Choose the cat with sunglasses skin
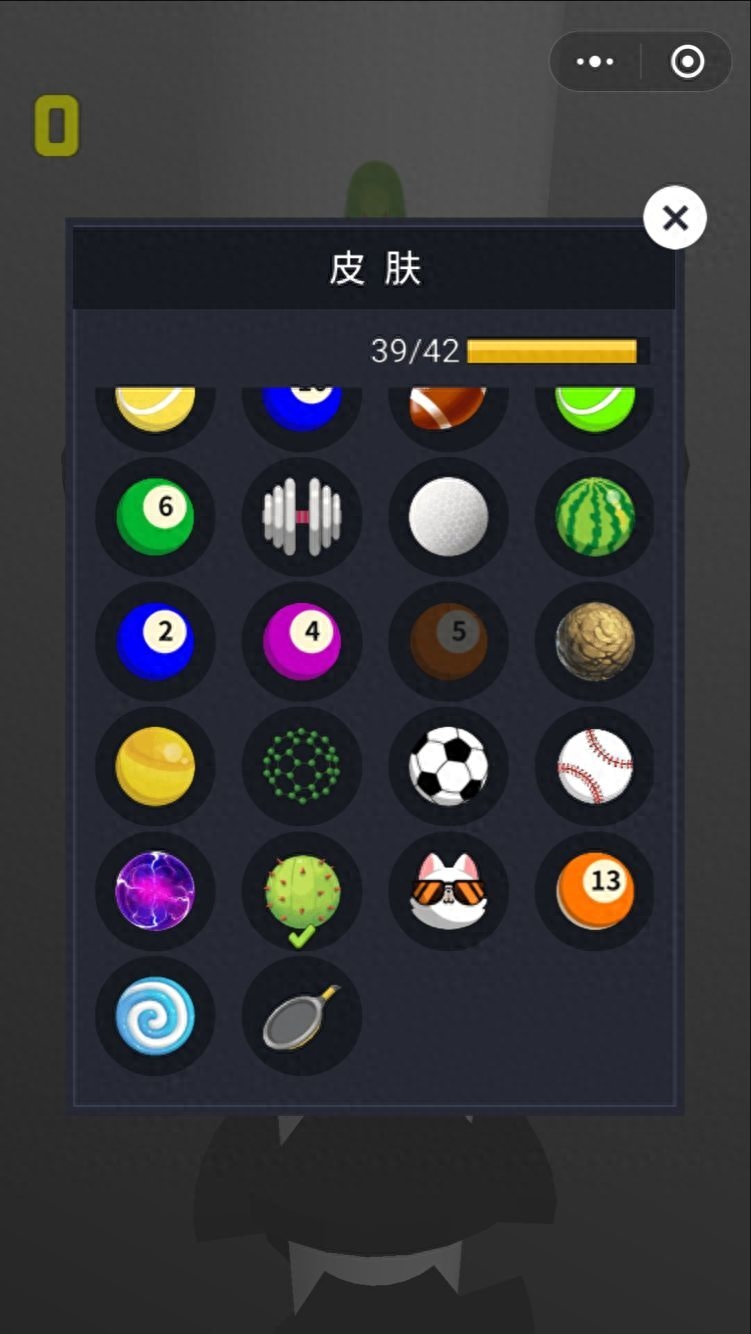Screen dimensions: 751x1334 coord(448,891)
